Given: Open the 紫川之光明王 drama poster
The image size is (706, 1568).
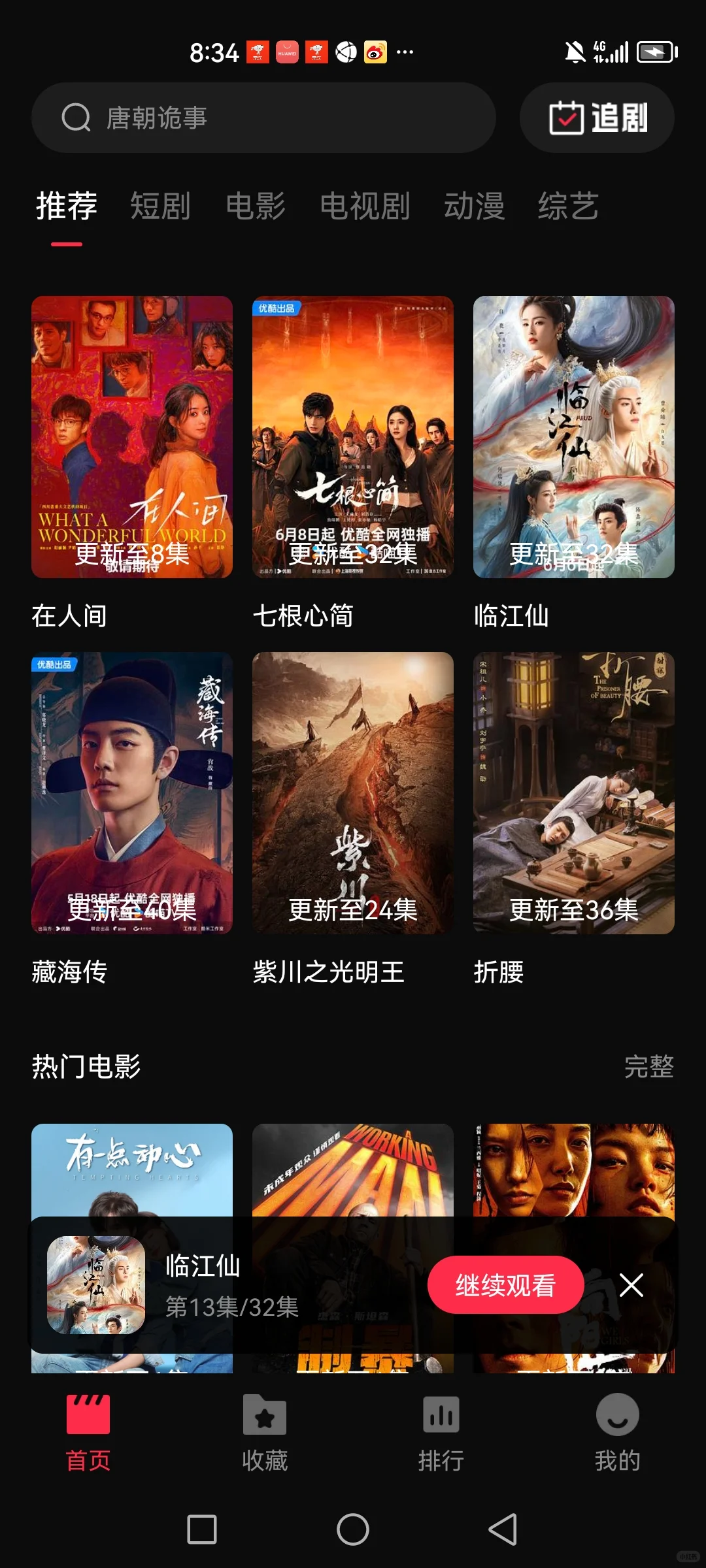Looking at the screenshot, I should (353, 792).
